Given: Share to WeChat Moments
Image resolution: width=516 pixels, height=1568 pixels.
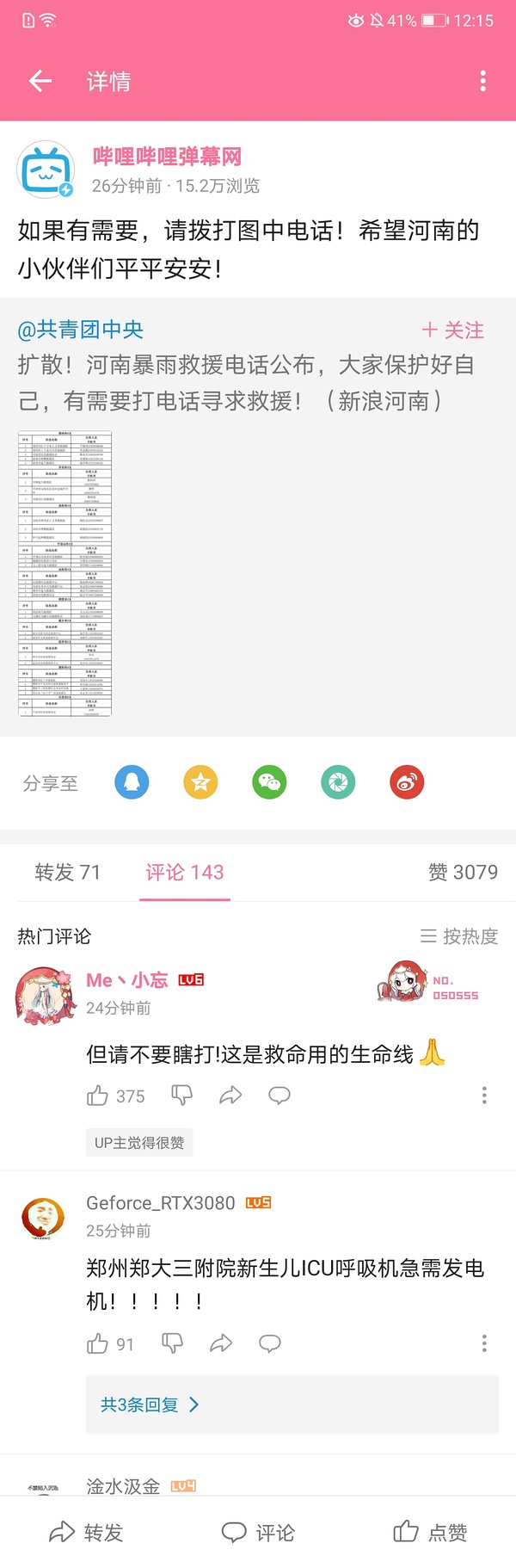Looking at the screenshot, I should coord(338,782).
